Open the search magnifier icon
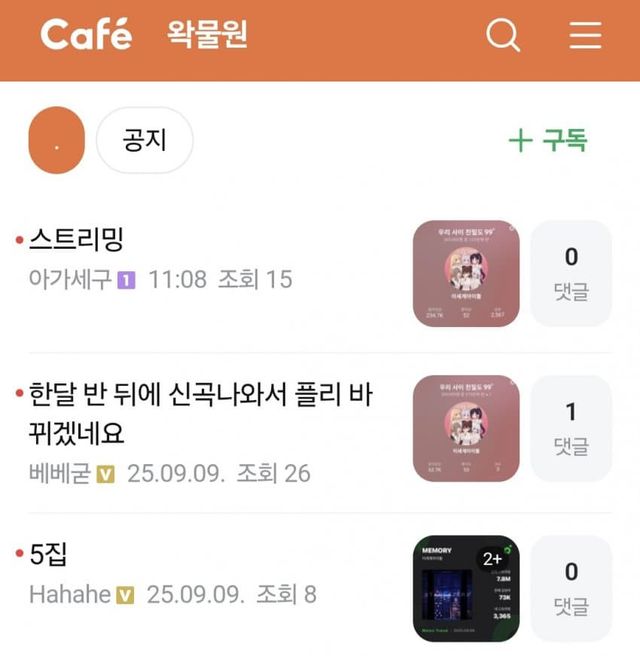This screenshot has height=663, width=640. coord(503,36)
